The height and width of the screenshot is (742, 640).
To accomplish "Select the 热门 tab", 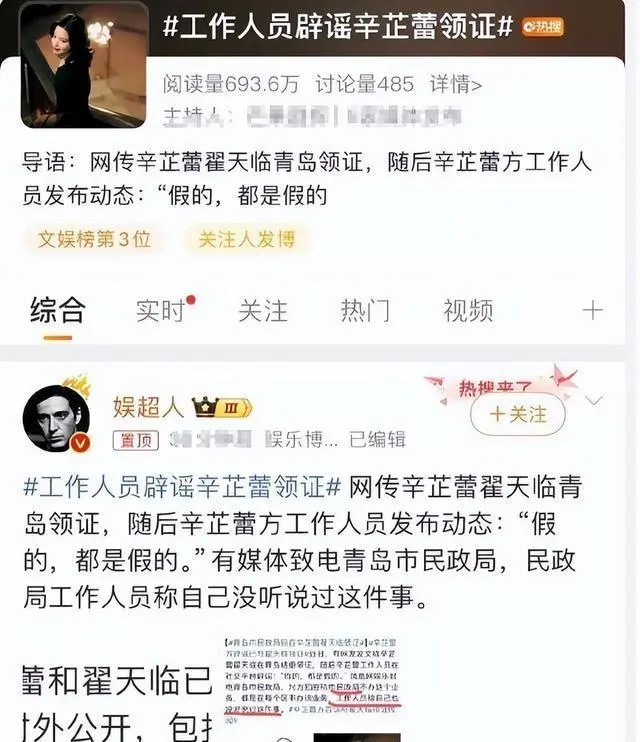I will point(365,311).
